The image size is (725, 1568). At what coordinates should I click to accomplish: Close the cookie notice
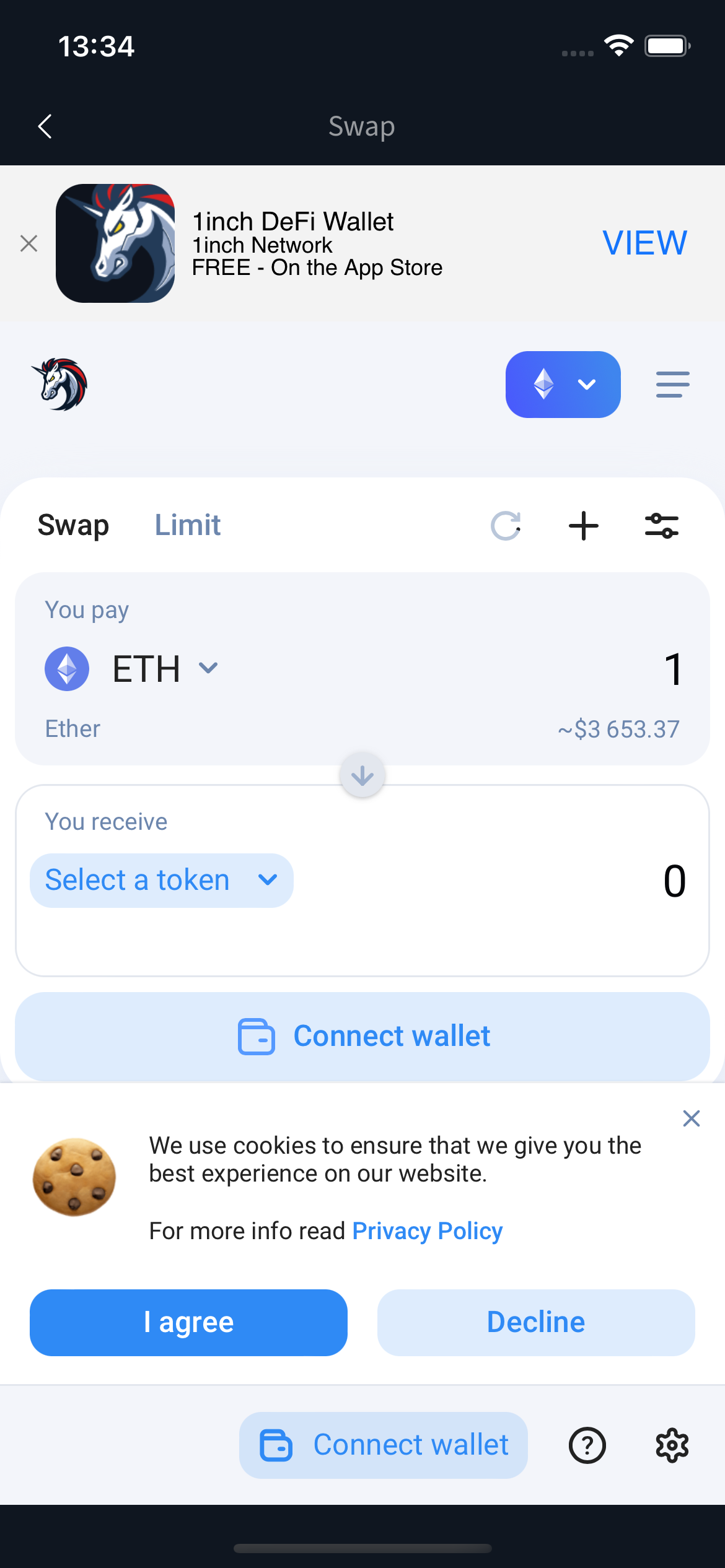[x=691, y=1118]
